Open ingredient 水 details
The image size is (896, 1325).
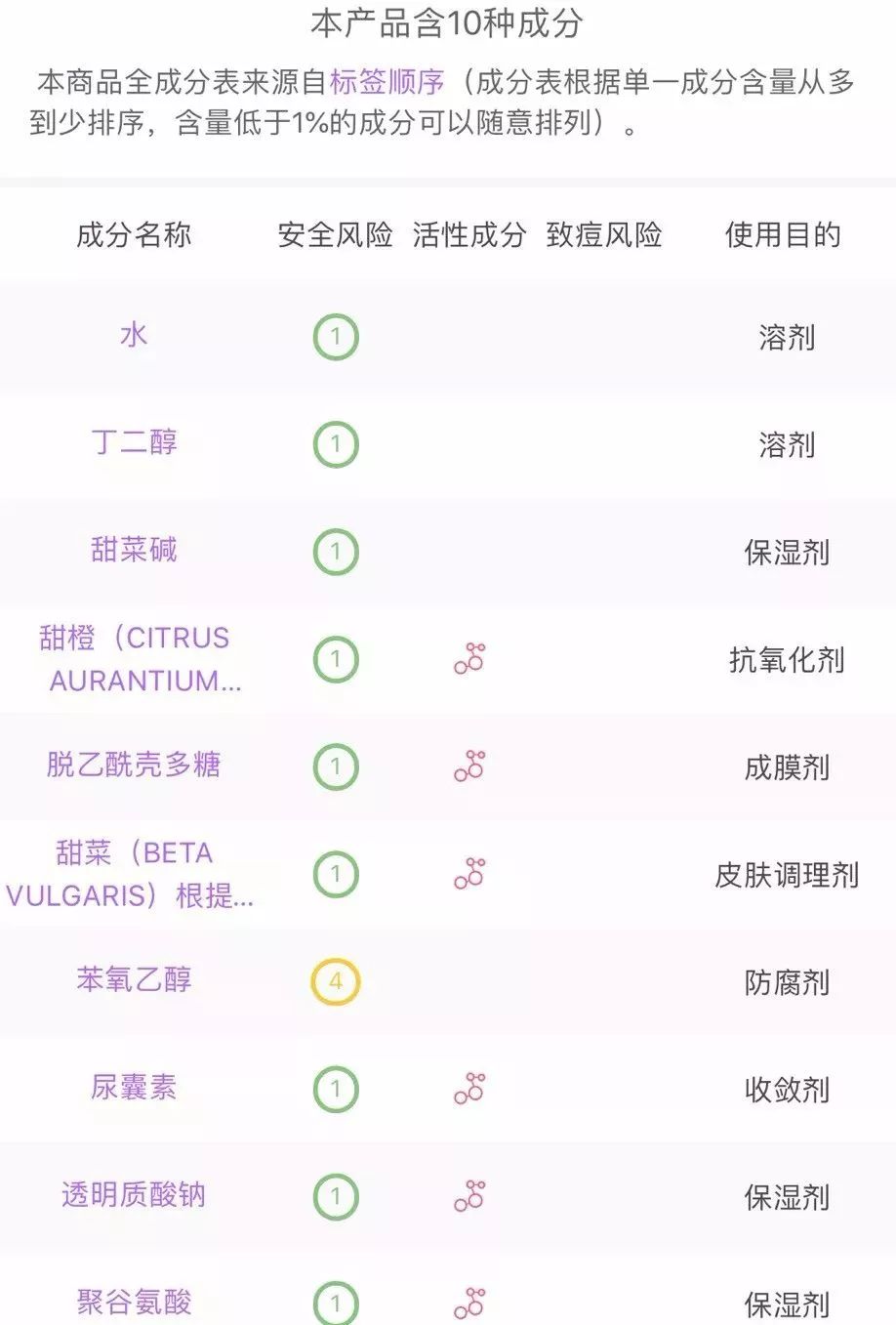pyautogui.click(x=134, y=336)
